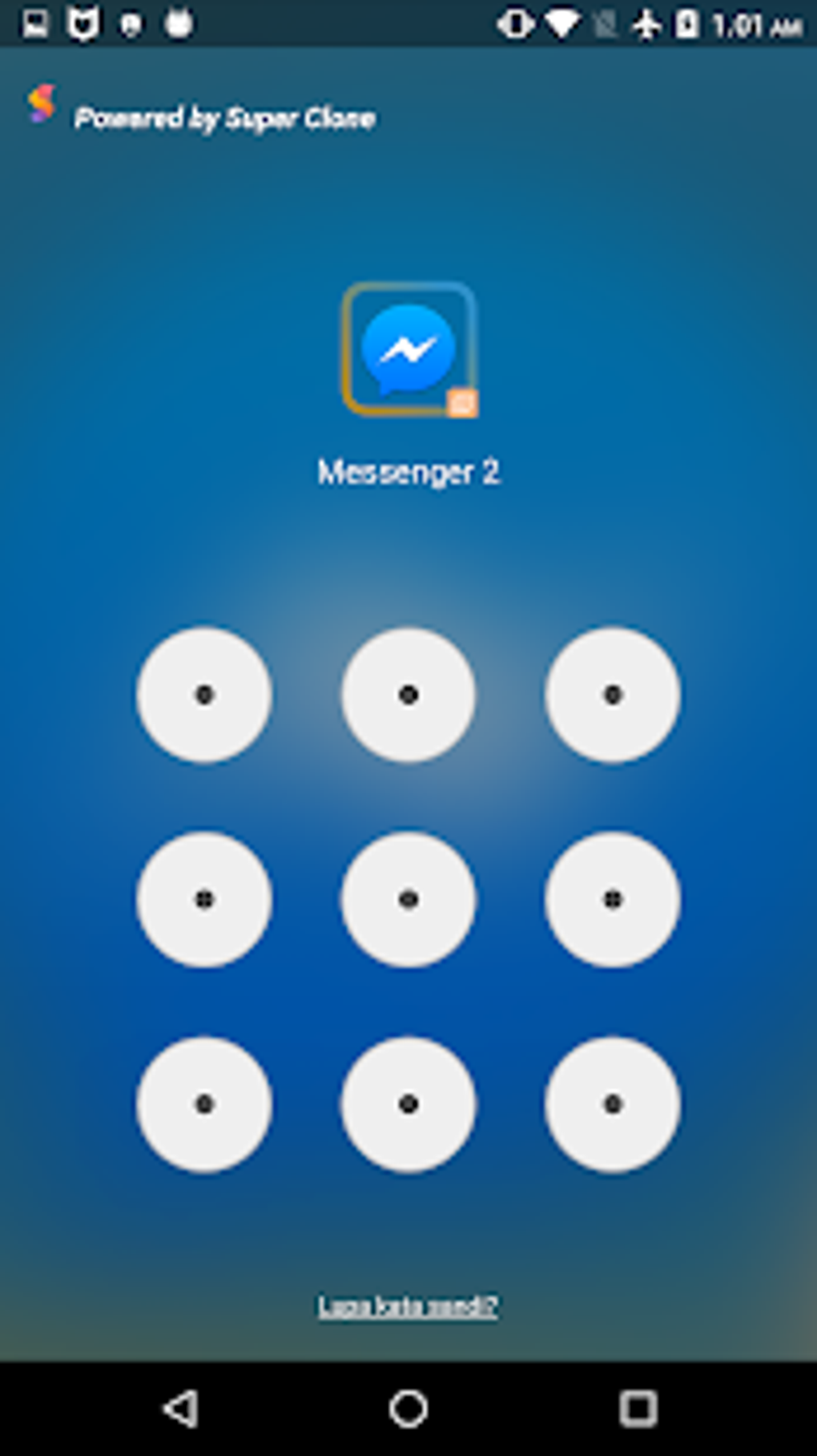Select the first dot in the pattern's middle row
Viewport: 817px width, 1456px height.
[204, 899]
